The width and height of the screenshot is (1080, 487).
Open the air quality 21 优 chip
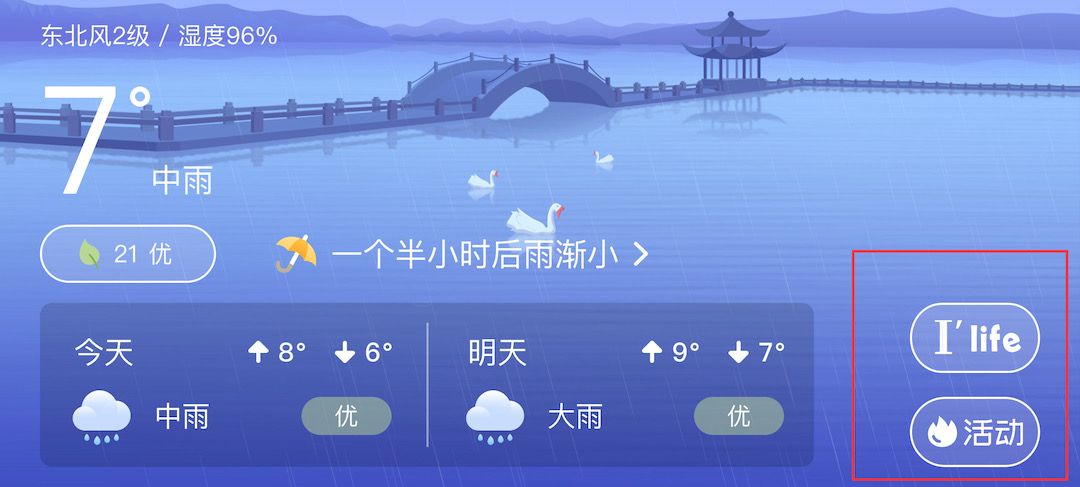[128, 254]
